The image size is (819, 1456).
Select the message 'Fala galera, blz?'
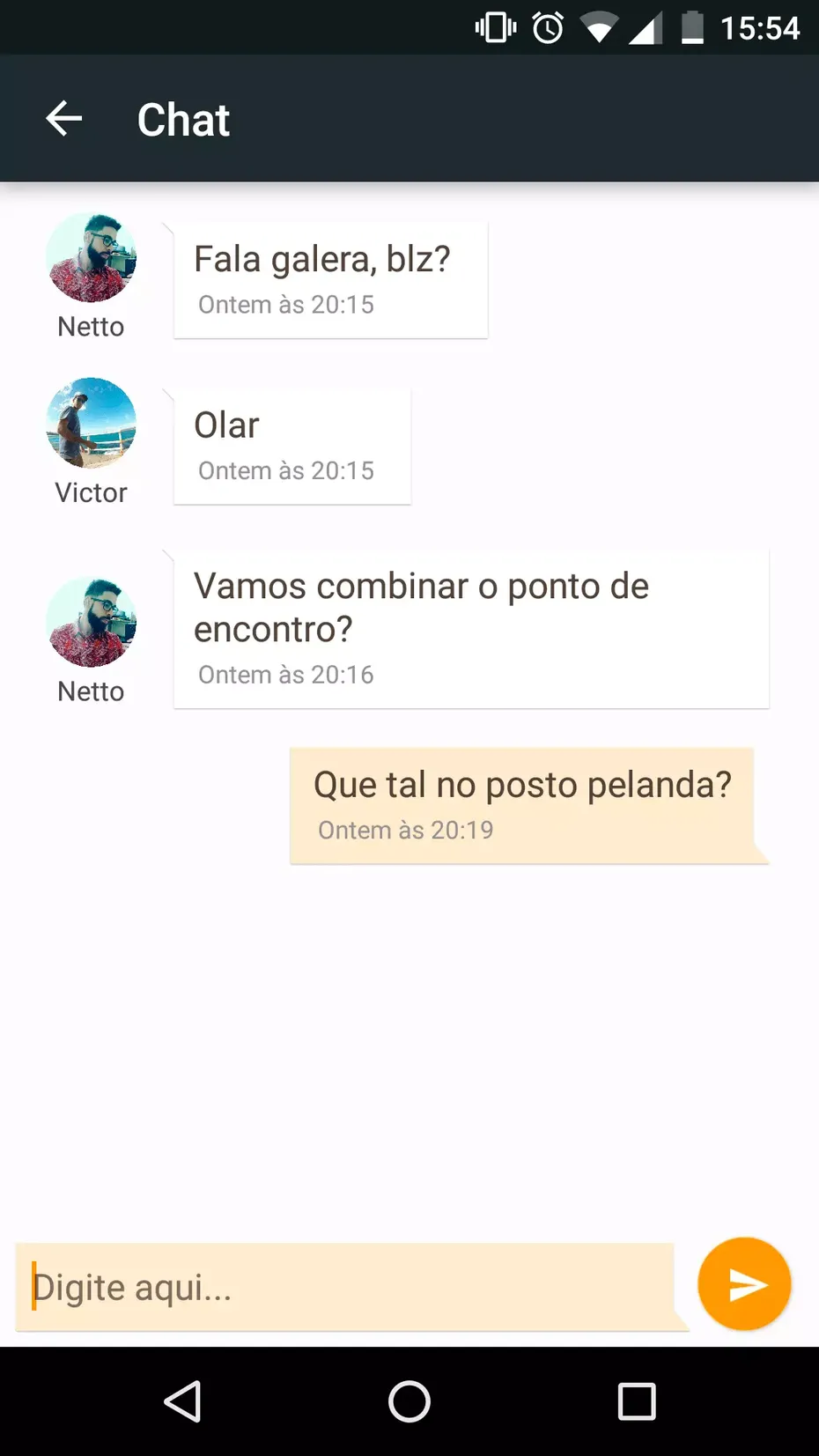[x=330, y=279]
